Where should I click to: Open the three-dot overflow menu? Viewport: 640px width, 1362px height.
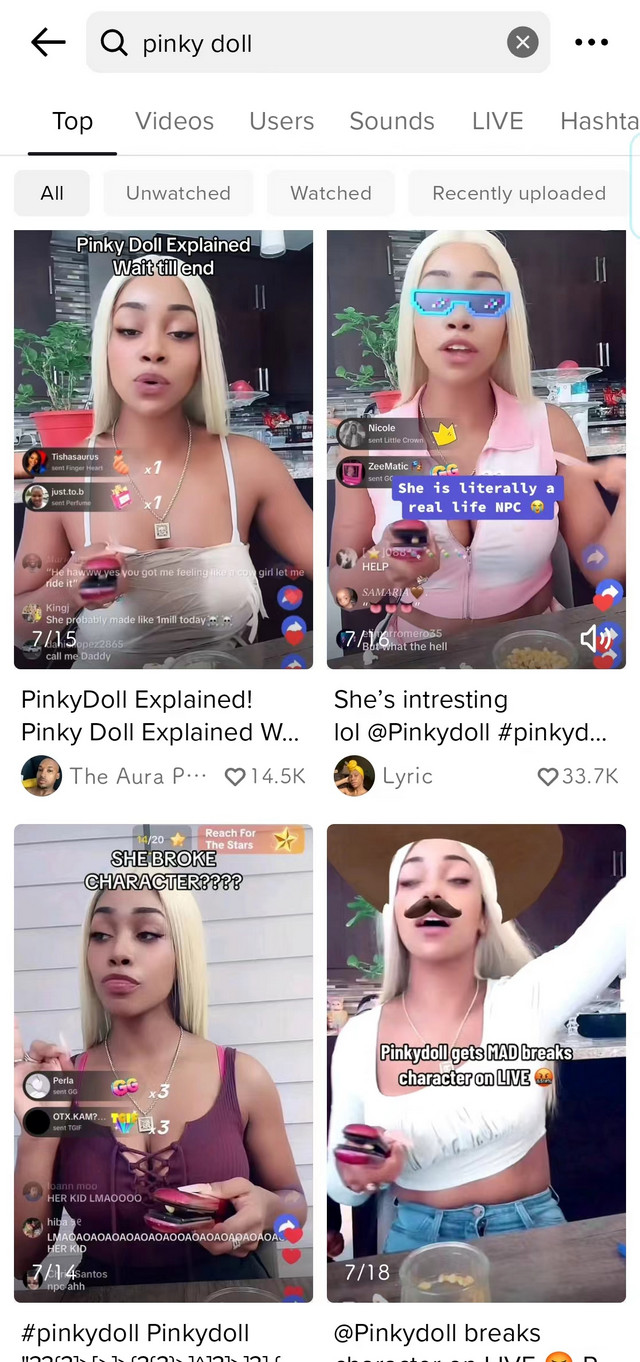[591, 43]
